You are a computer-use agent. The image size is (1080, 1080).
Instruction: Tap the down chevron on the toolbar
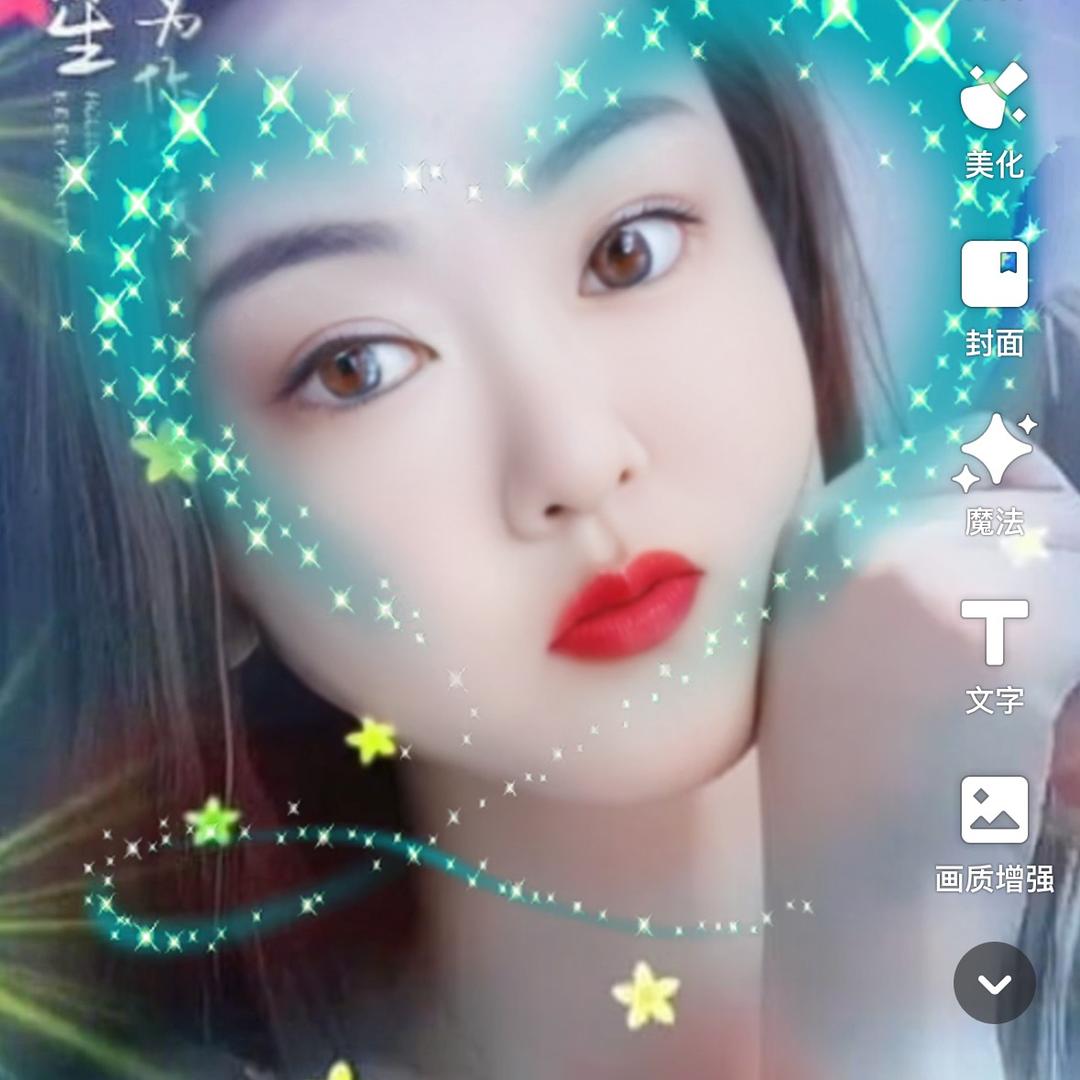click(x=994, y=983)
